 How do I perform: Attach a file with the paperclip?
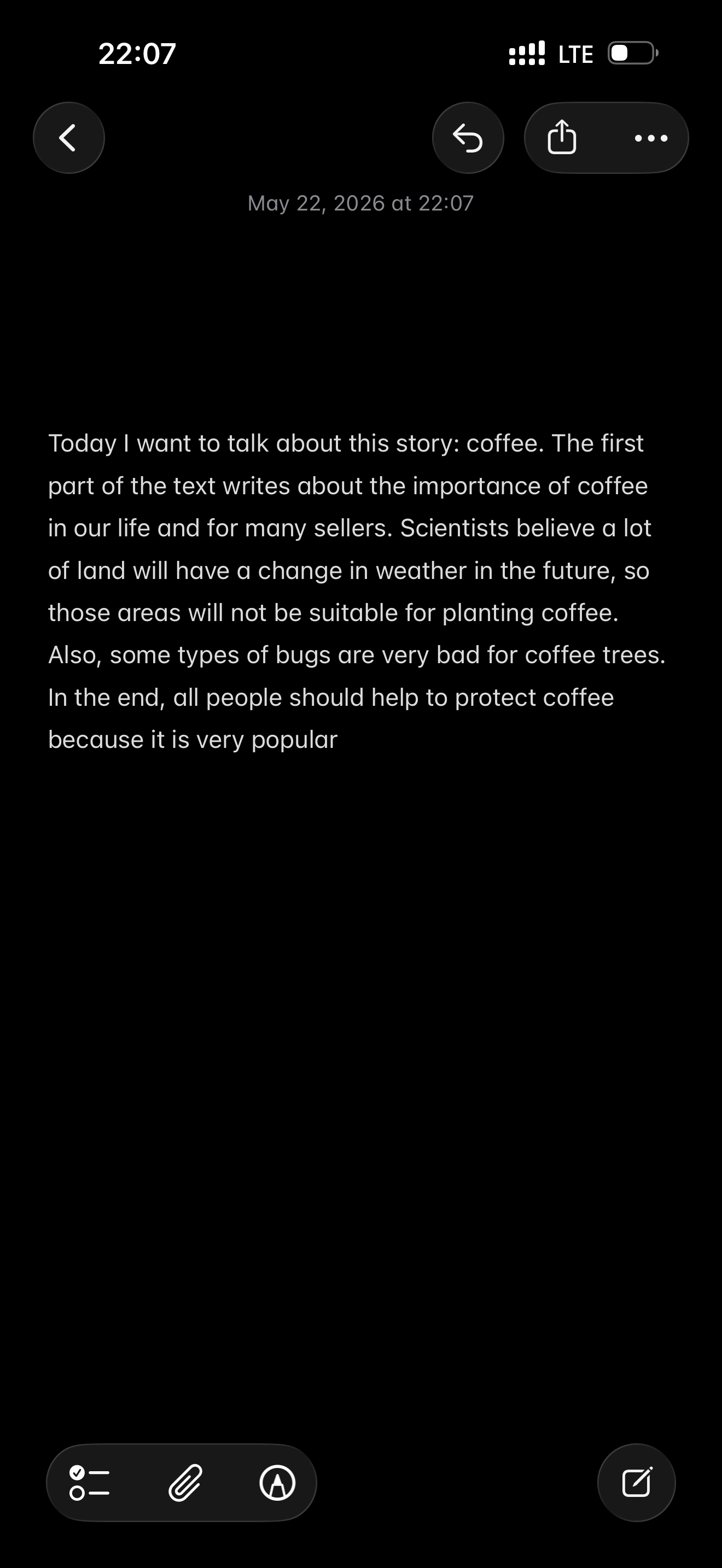coord(185,1482)
